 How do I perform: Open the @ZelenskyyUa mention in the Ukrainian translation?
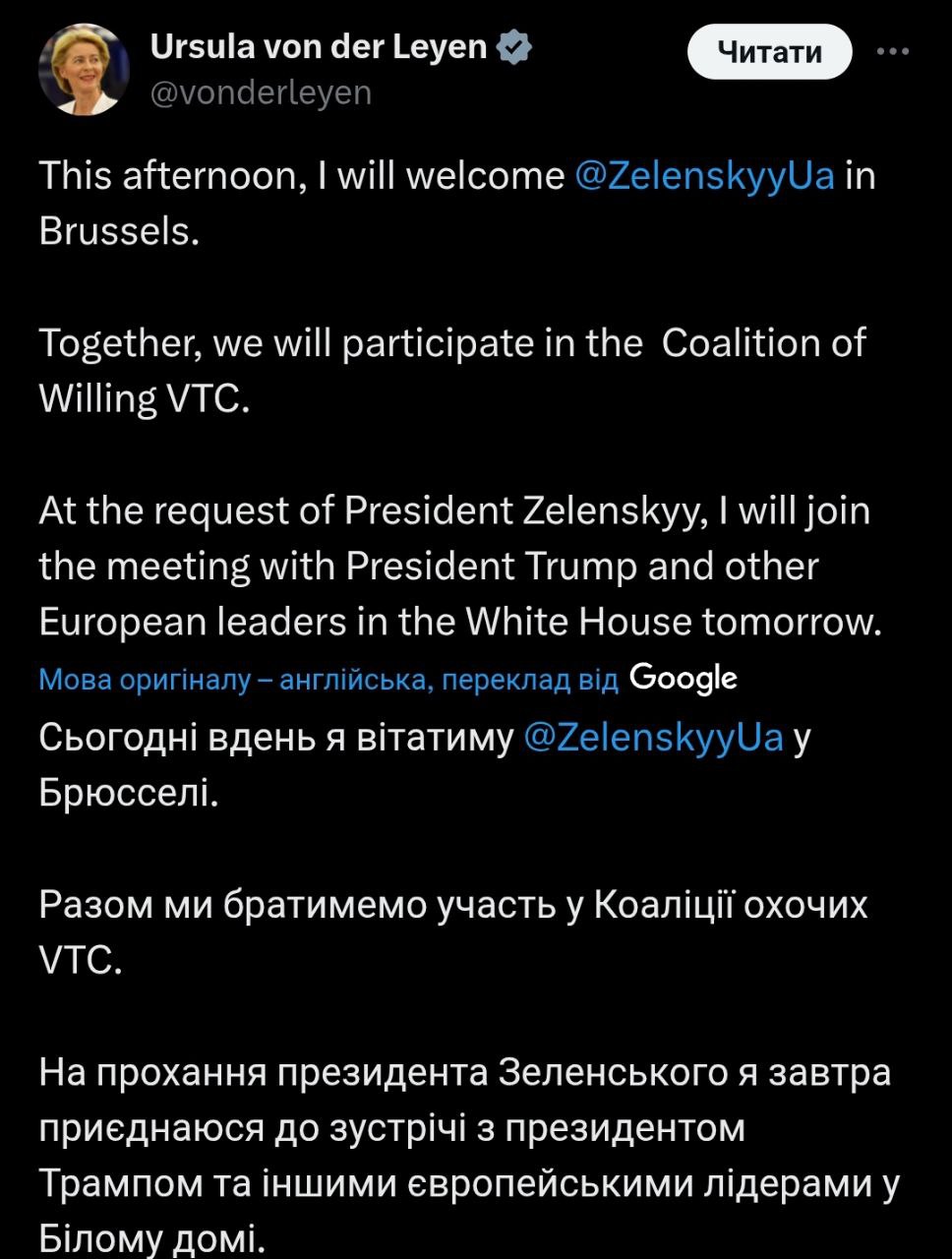tap(654, 737)
